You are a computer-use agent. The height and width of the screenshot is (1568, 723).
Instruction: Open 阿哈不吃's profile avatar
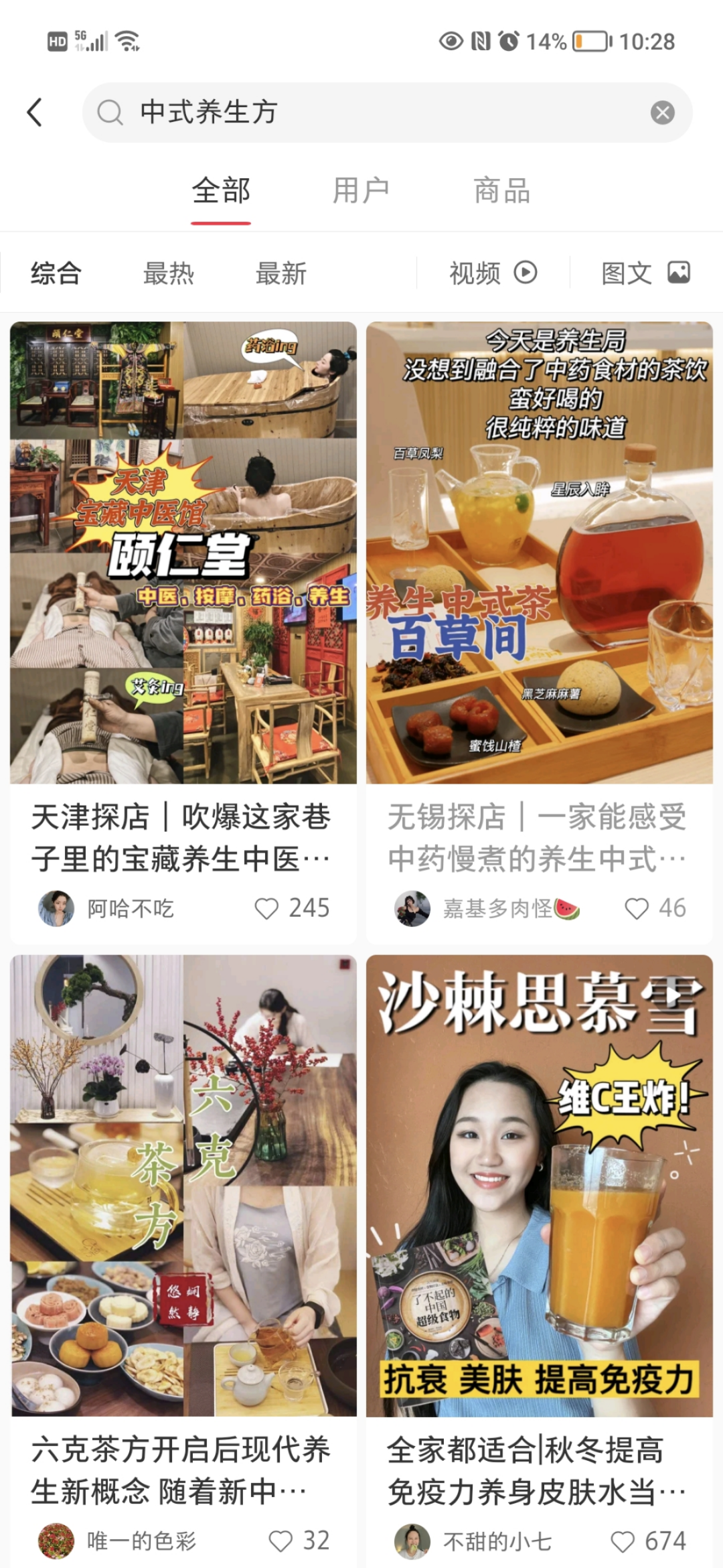pos(56,908)
